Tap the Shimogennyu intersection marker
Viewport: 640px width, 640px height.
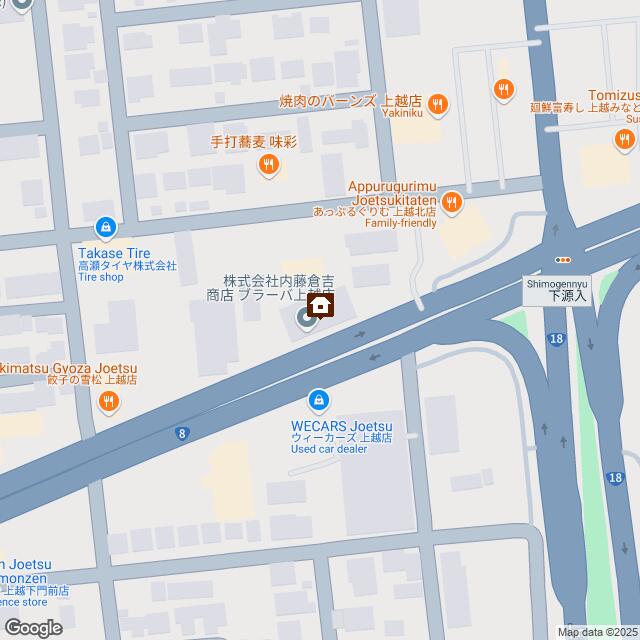click(563, 260)
